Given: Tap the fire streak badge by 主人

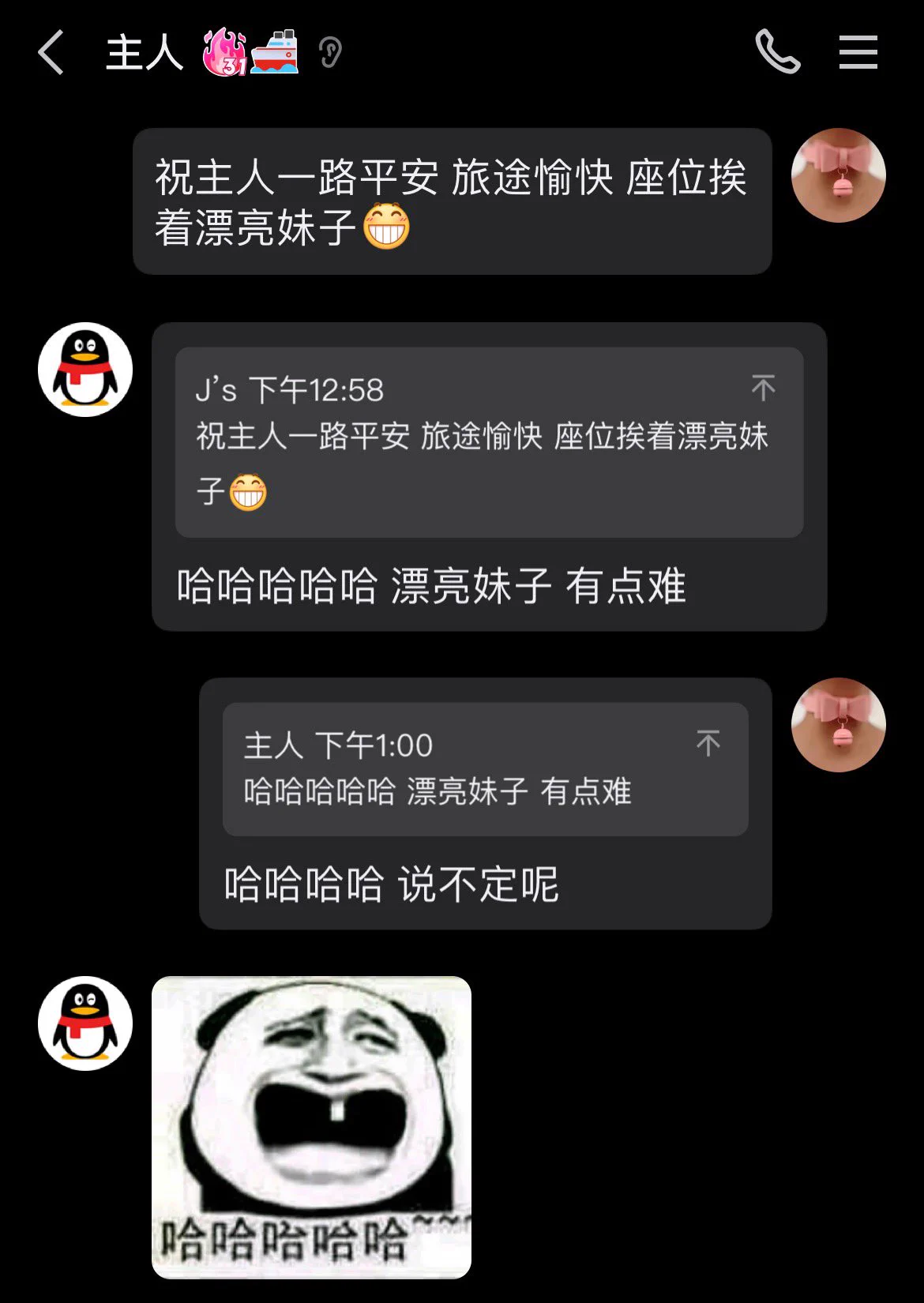Looking at the screenshot, I should (224, 53).
